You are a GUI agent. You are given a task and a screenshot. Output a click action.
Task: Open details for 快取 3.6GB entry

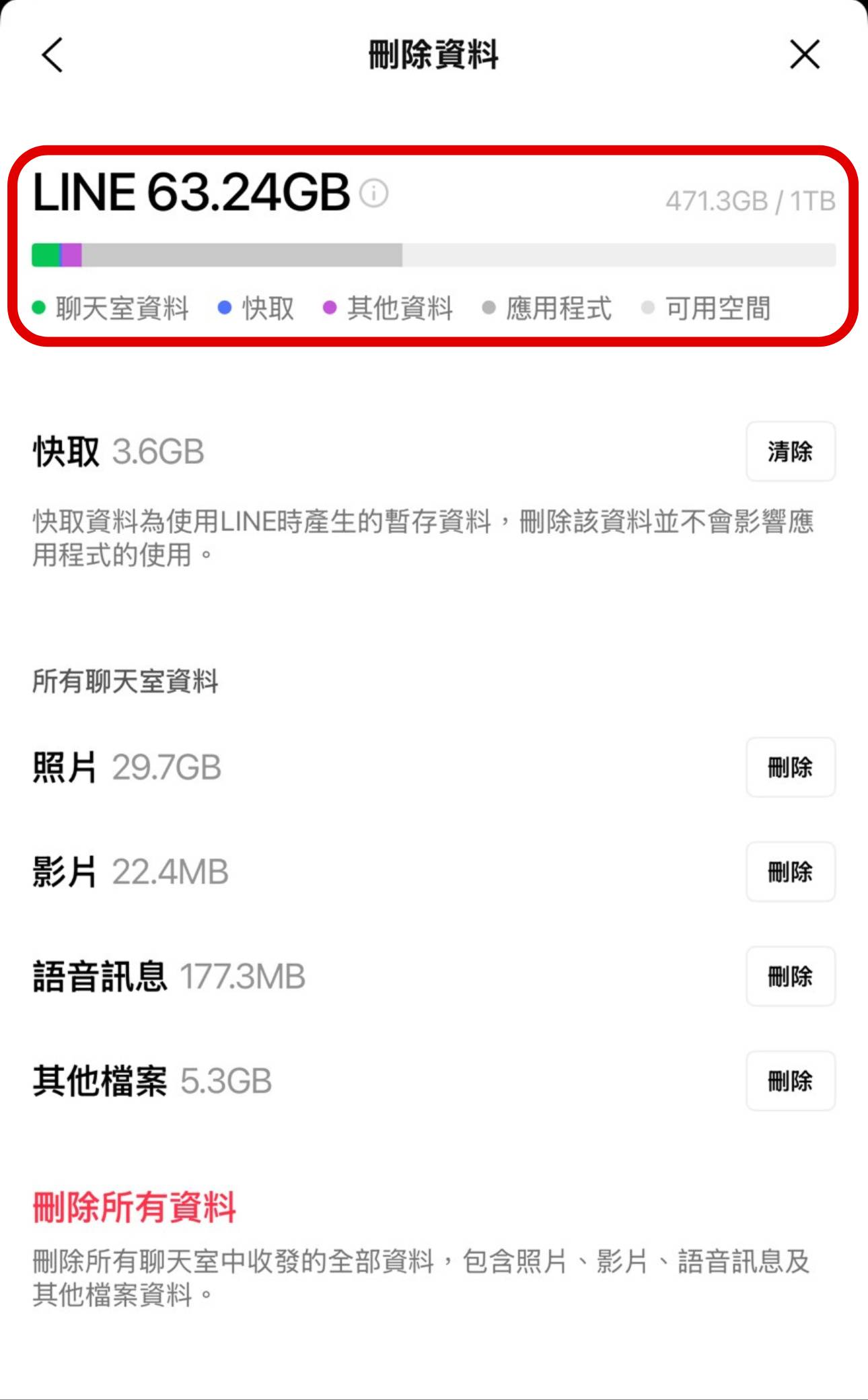point(118,452)
